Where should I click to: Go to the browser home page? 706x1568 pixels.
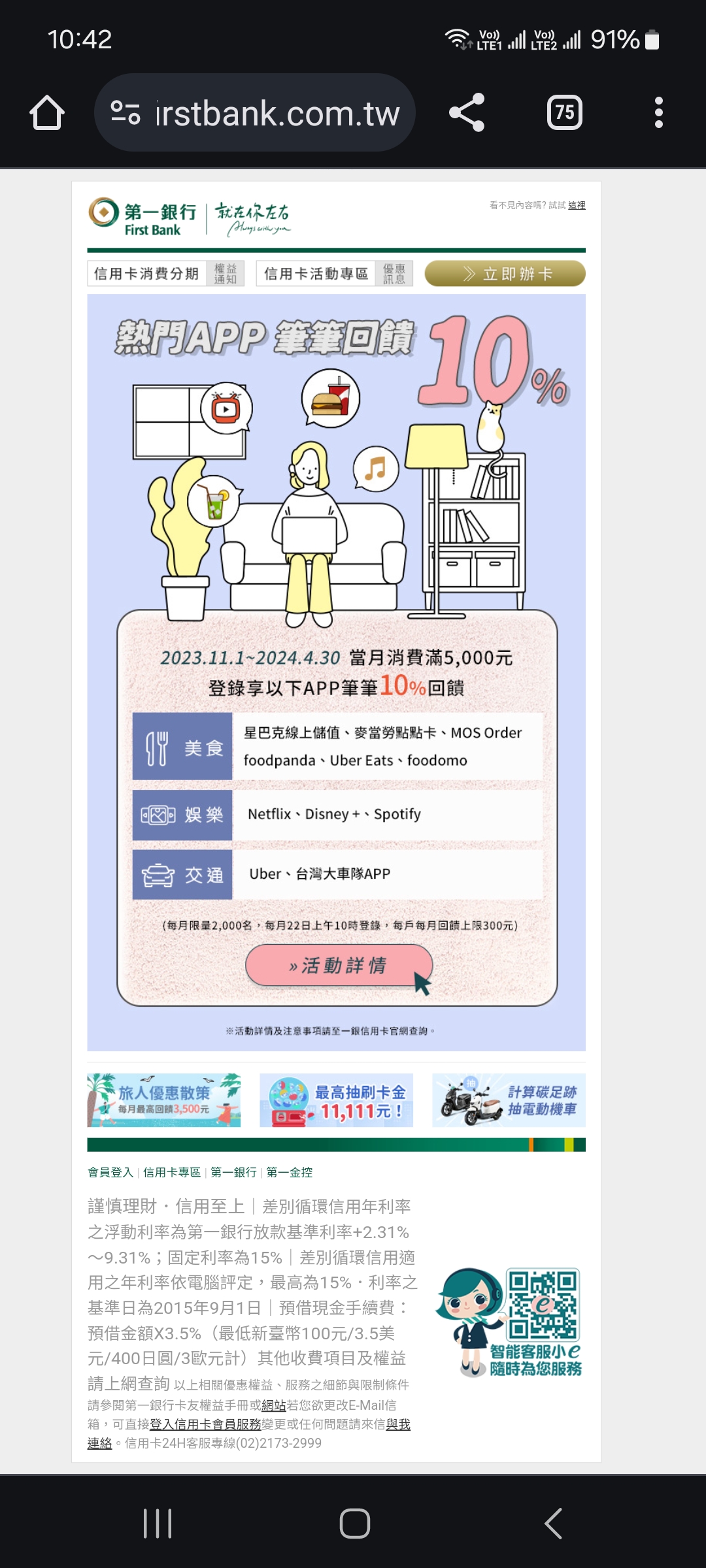[x=47, y=113]
